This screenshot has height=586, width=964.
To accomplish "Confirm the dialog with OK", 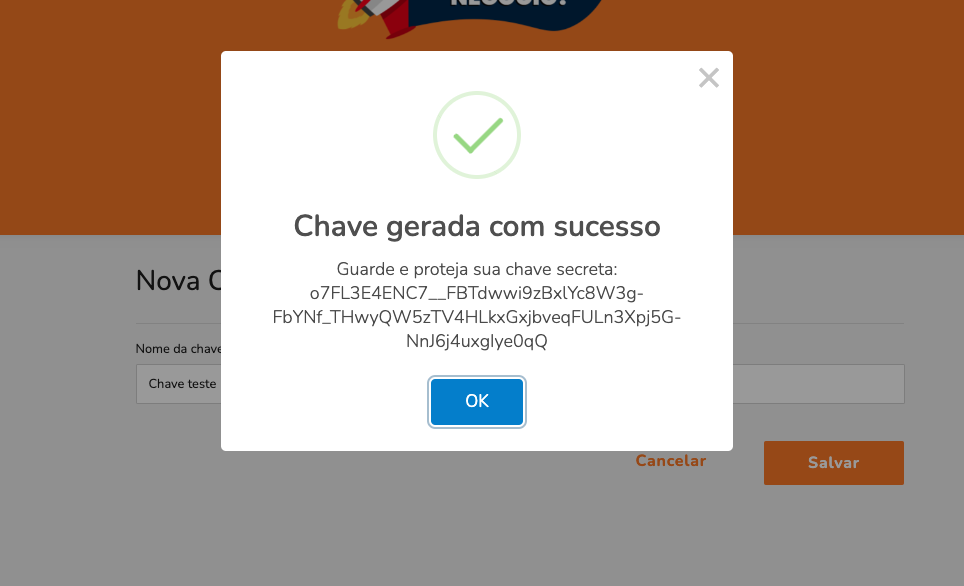I will (477, 402).
